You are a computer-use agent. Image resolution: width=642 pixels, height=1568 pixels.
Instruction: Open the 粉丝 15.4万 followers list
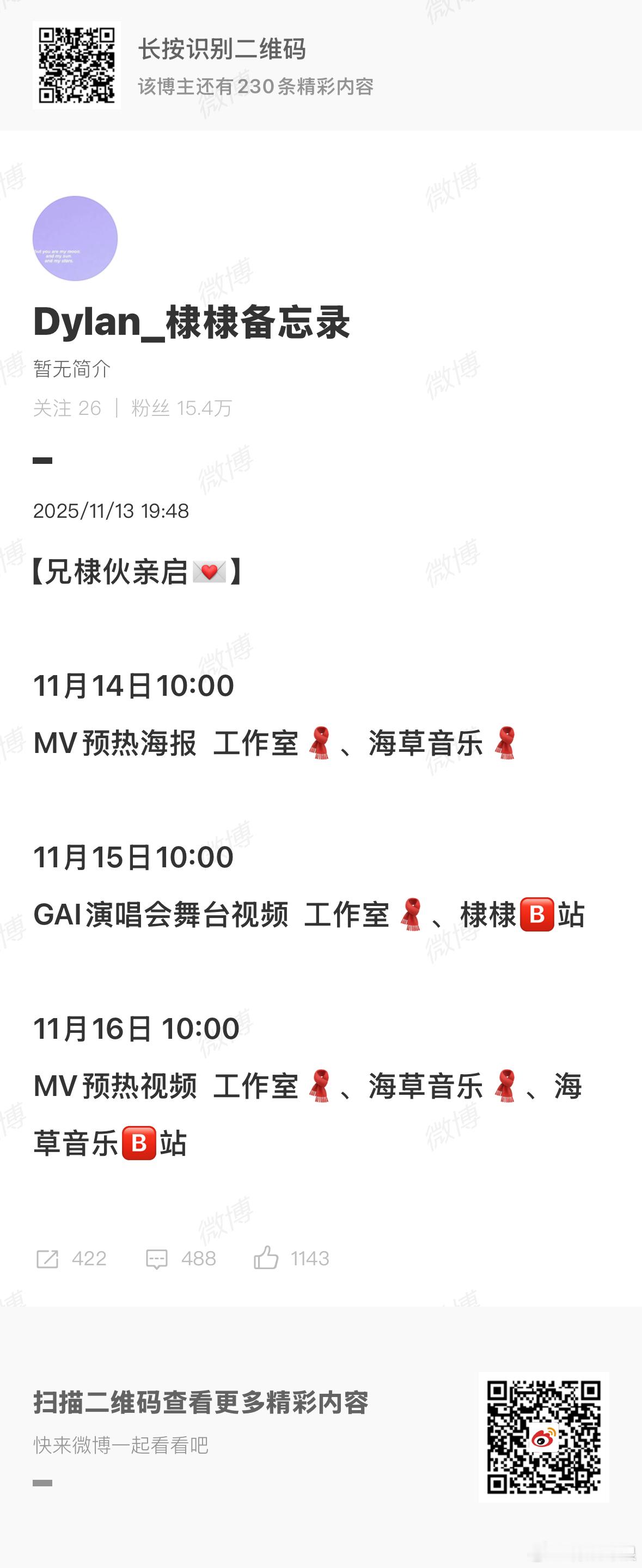click(180, 408)
